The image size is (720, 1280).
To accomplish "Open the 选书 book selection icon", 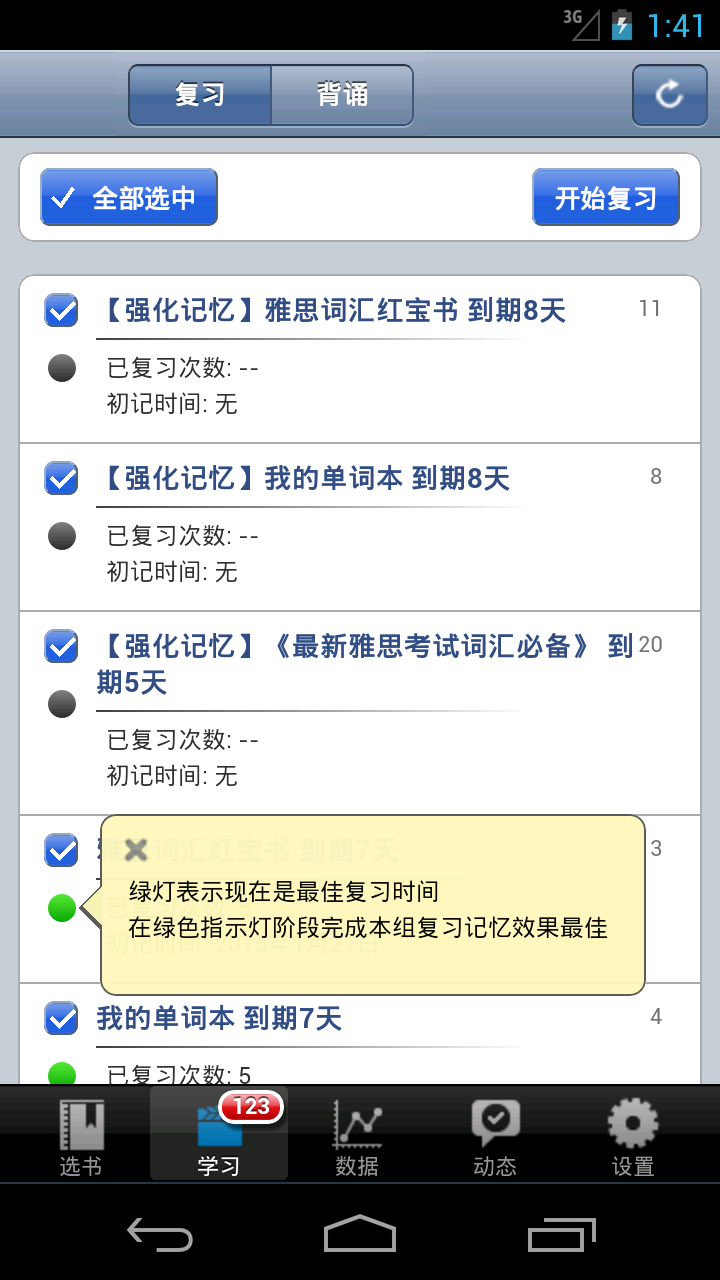I will coord(79,1133).
